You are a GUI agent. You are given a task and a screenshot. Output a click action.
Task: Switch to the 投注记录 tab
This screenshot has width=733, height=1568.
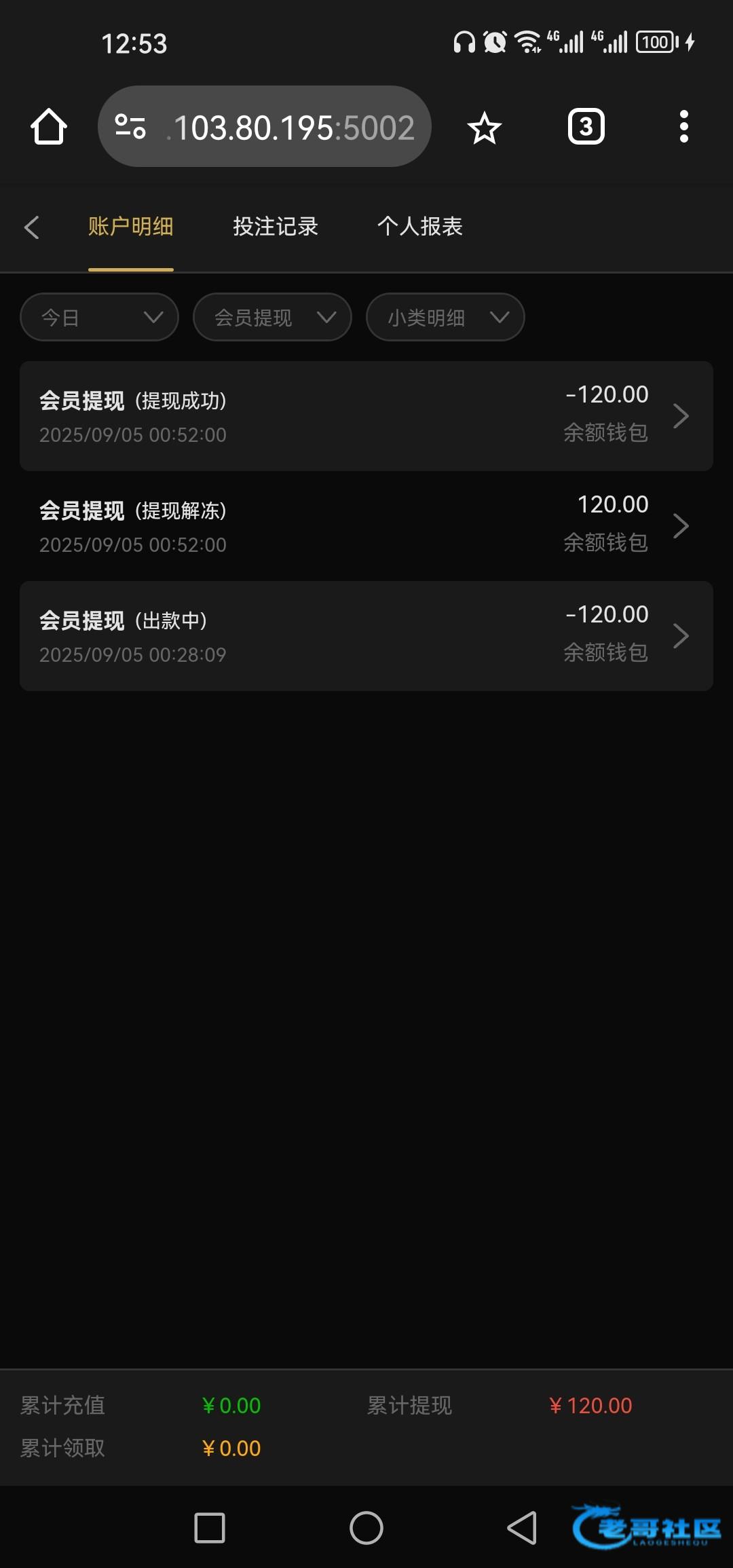[x=276, y=226]
